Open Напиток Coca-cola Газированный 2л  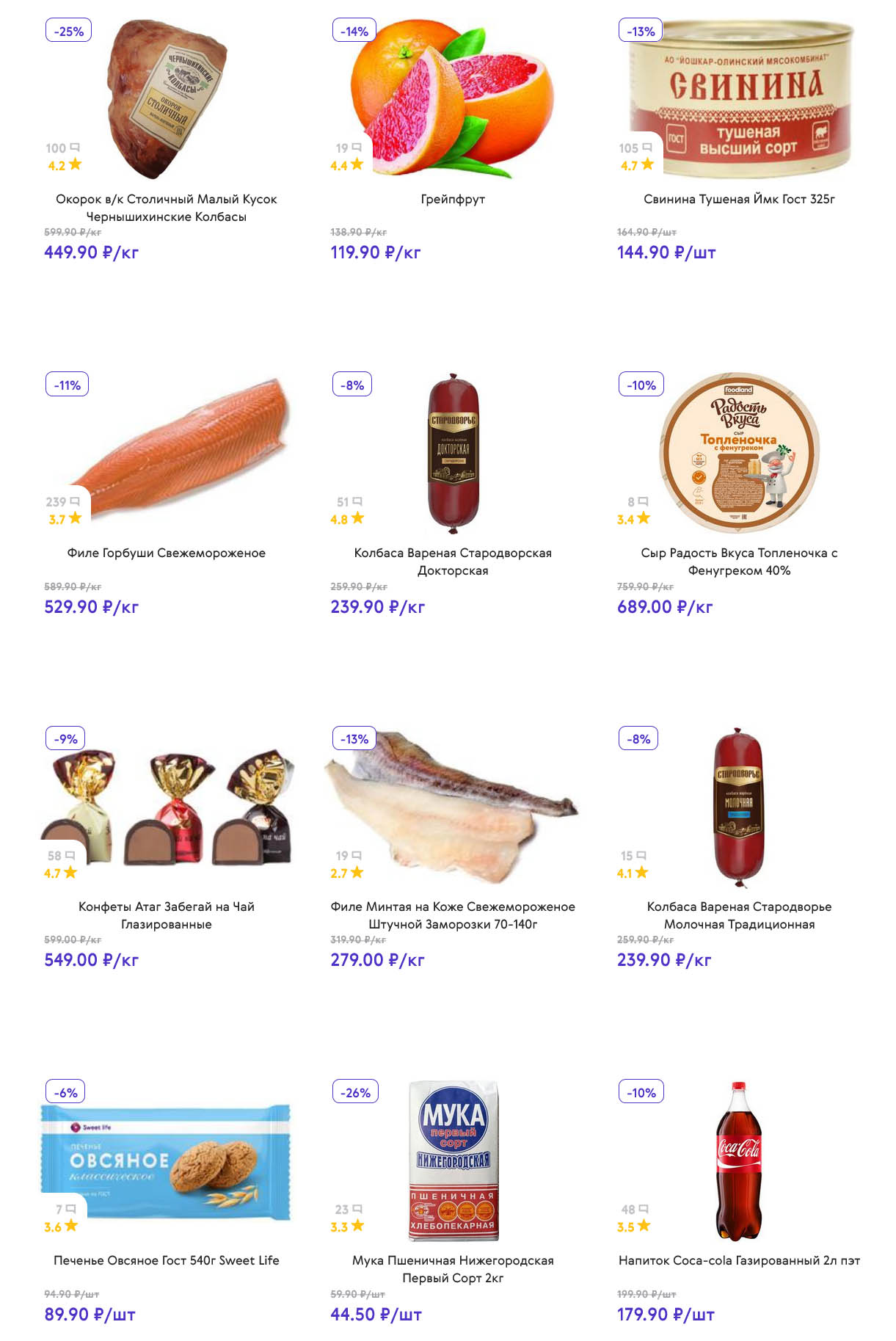coord(739,1260)
